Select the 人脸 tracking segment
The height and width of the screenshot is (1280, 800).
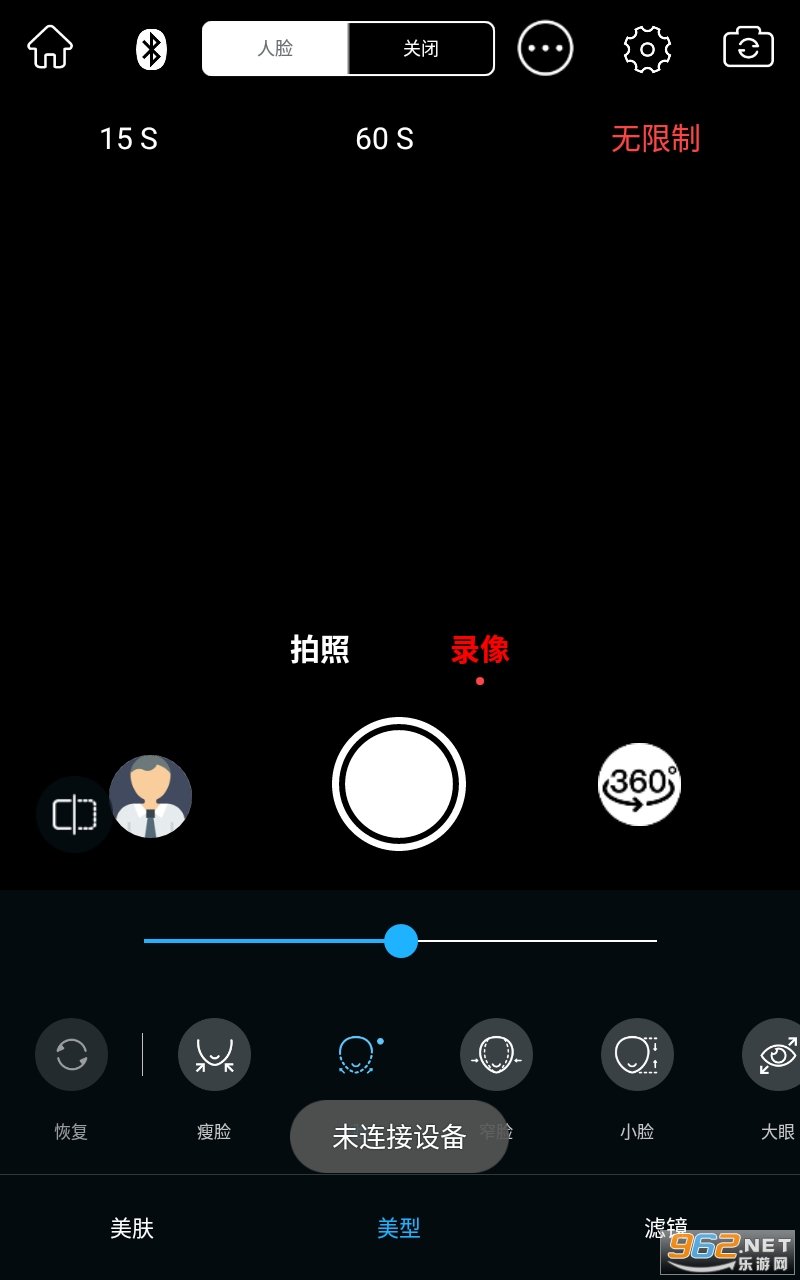click(275, 48)
